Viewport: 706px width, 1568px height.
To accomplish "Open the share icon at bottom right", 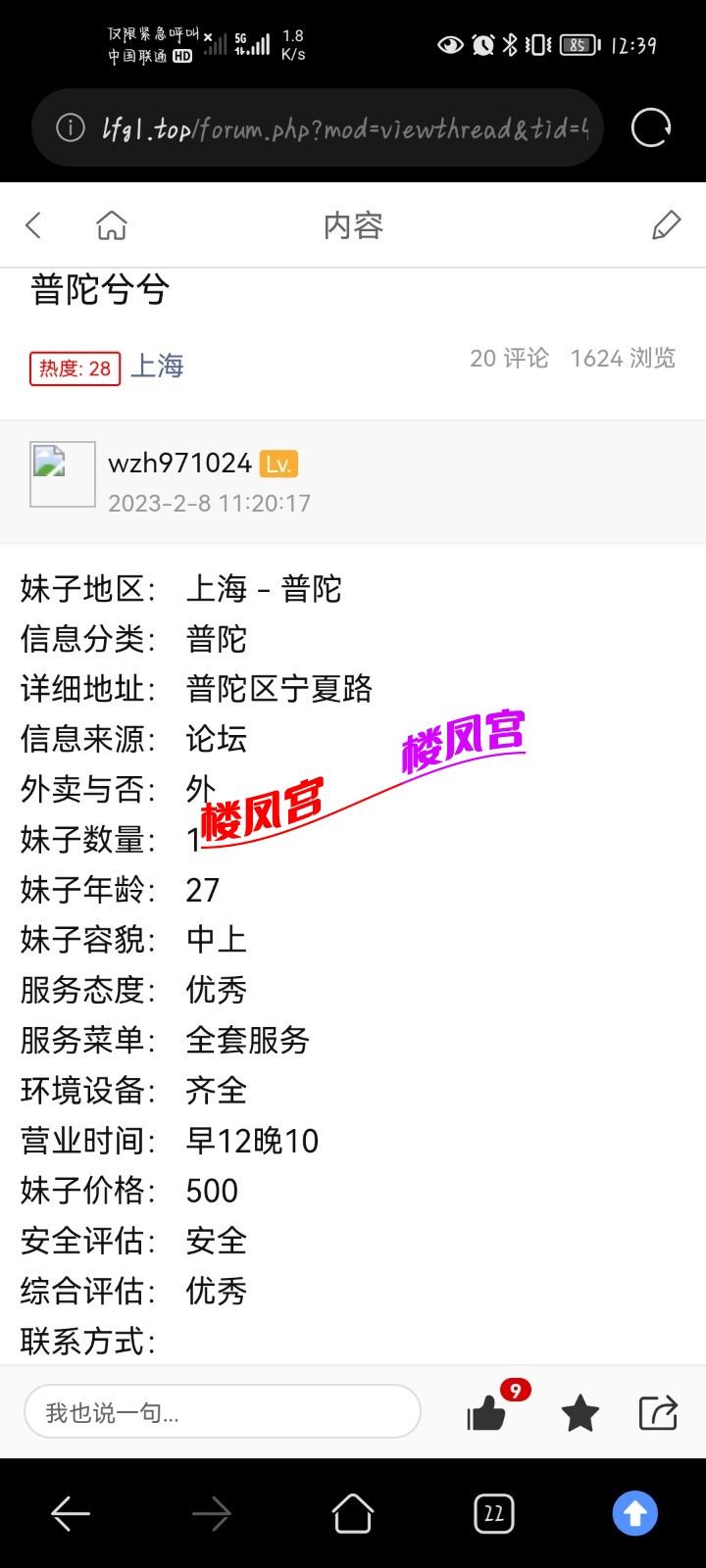I will pos(658,1412).
